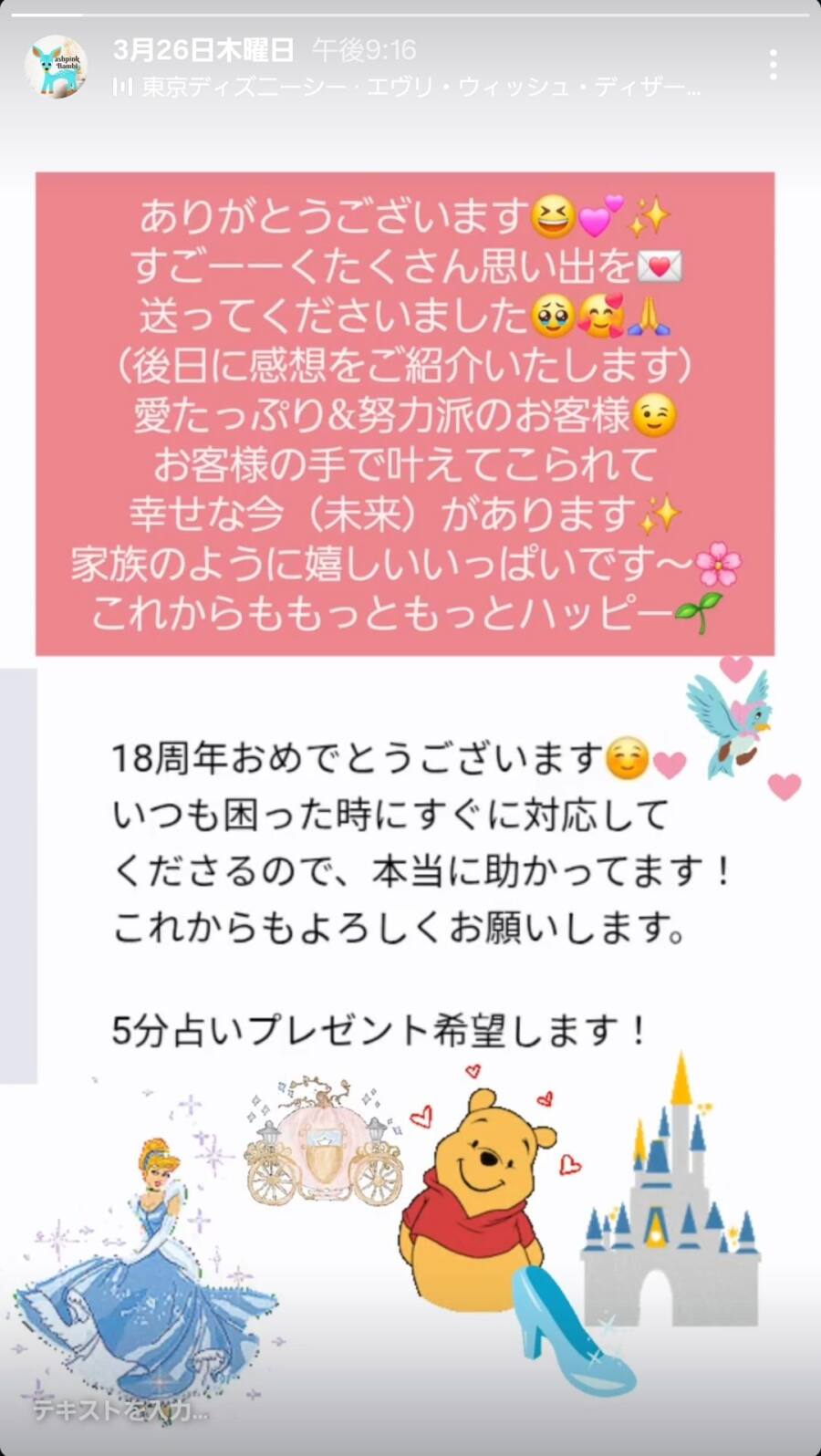Image resolution: width=821 pixels, height=1456 pixels.
Task: Open the story overflow menu
Action: [773, 66]
